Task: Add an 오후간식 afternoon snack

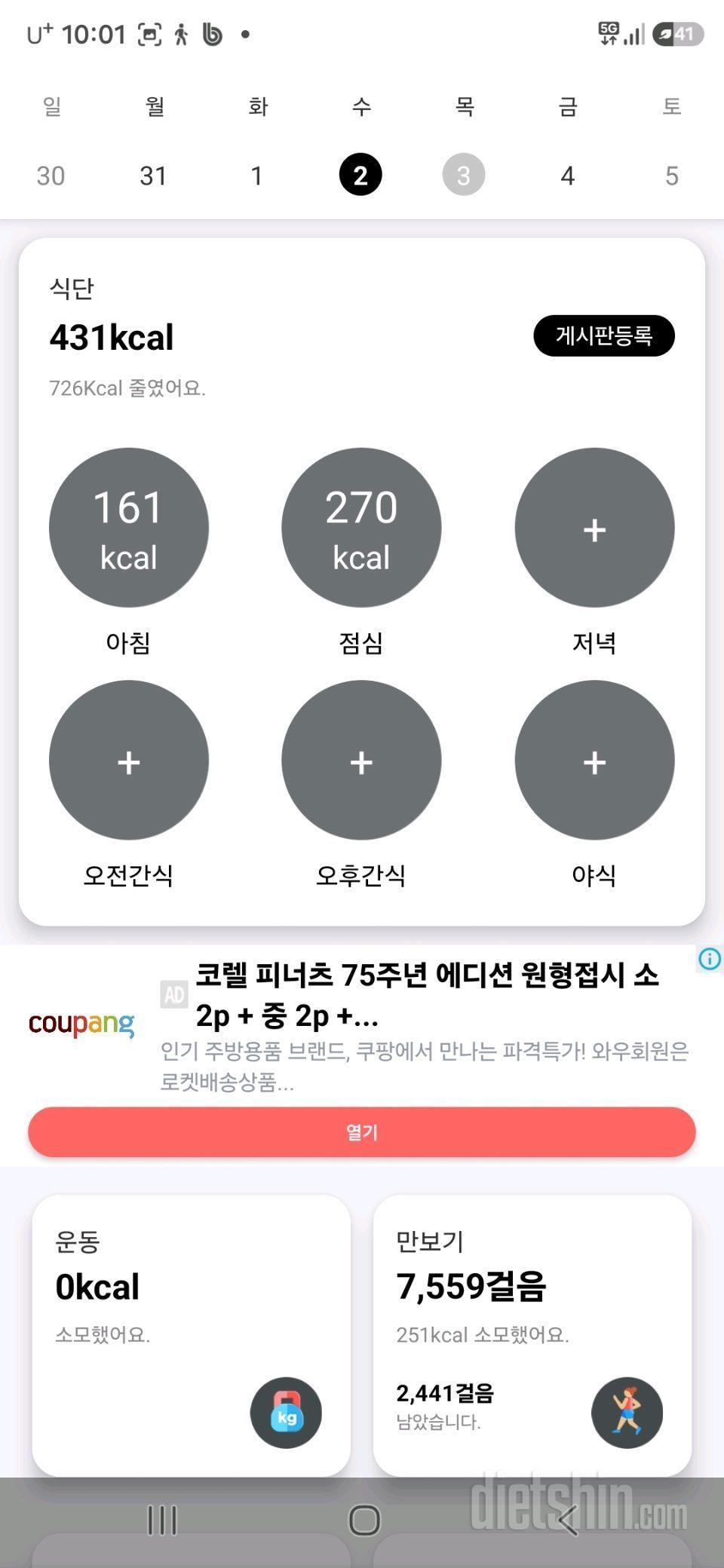Action: click(x=361, y=760)
